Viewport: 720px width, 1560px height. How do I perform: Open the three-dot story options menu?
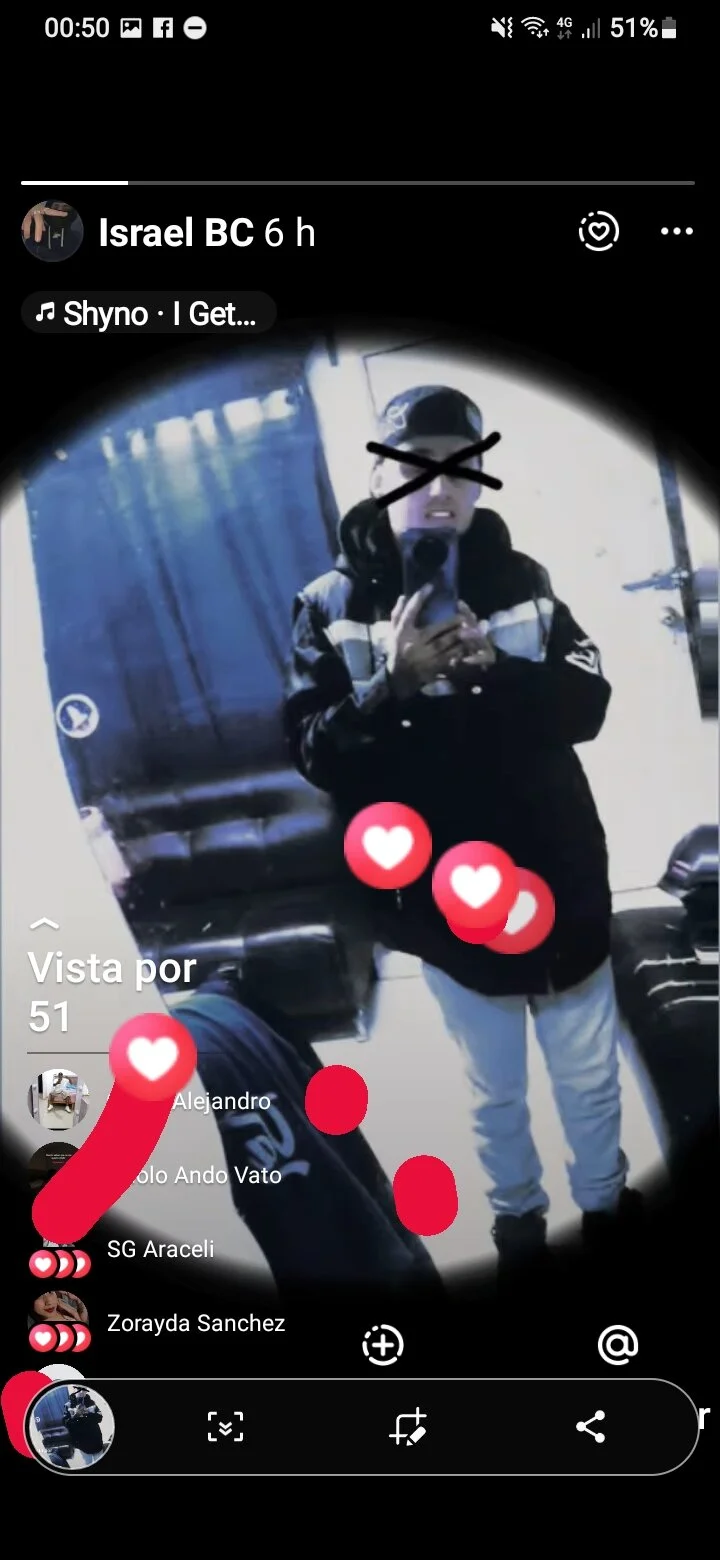coord(677,231)
